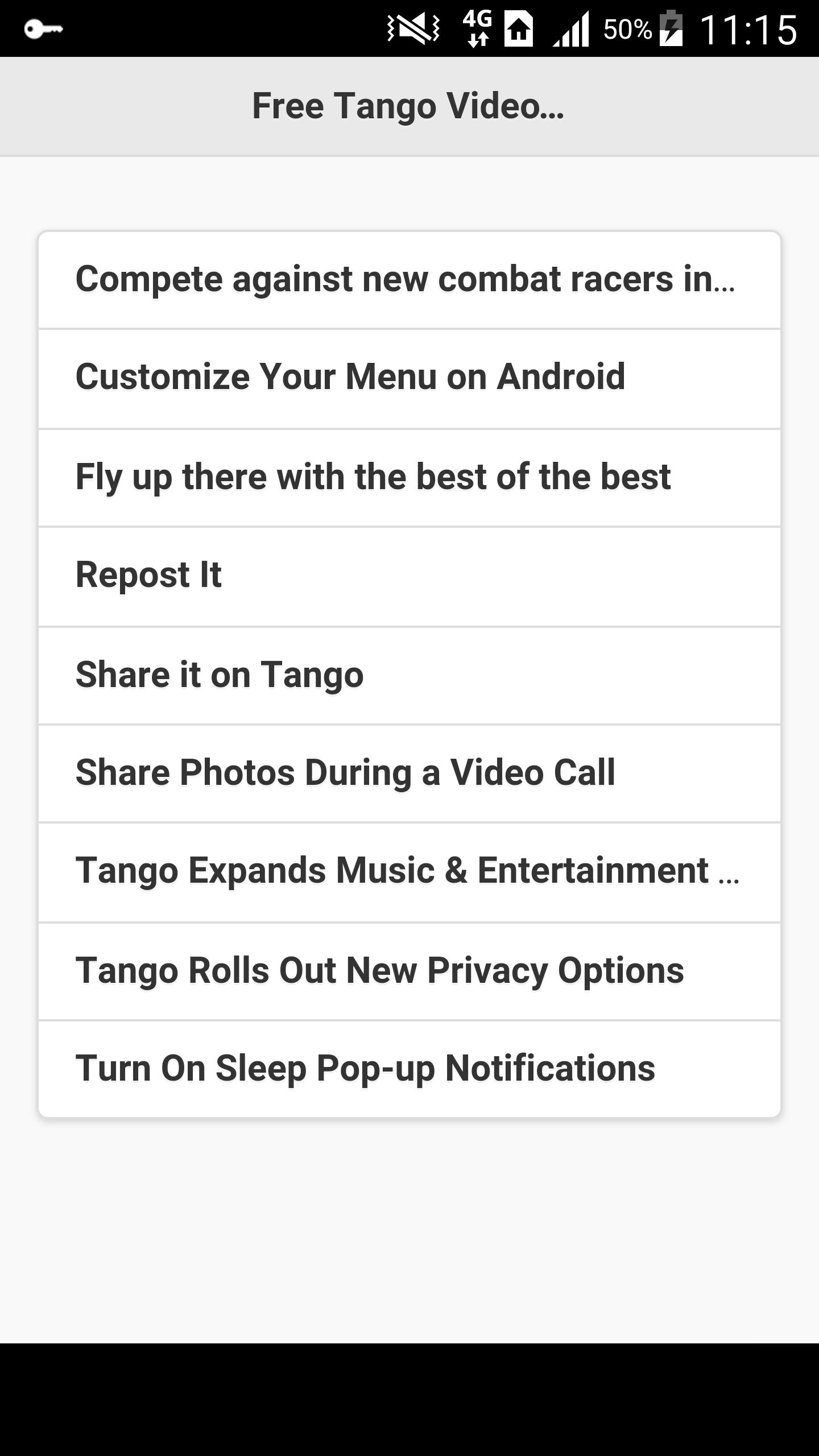Select 'Tango Rolls Out New Privacy Options'
The height and width of the screenshot is (1456, 819).
409,970
